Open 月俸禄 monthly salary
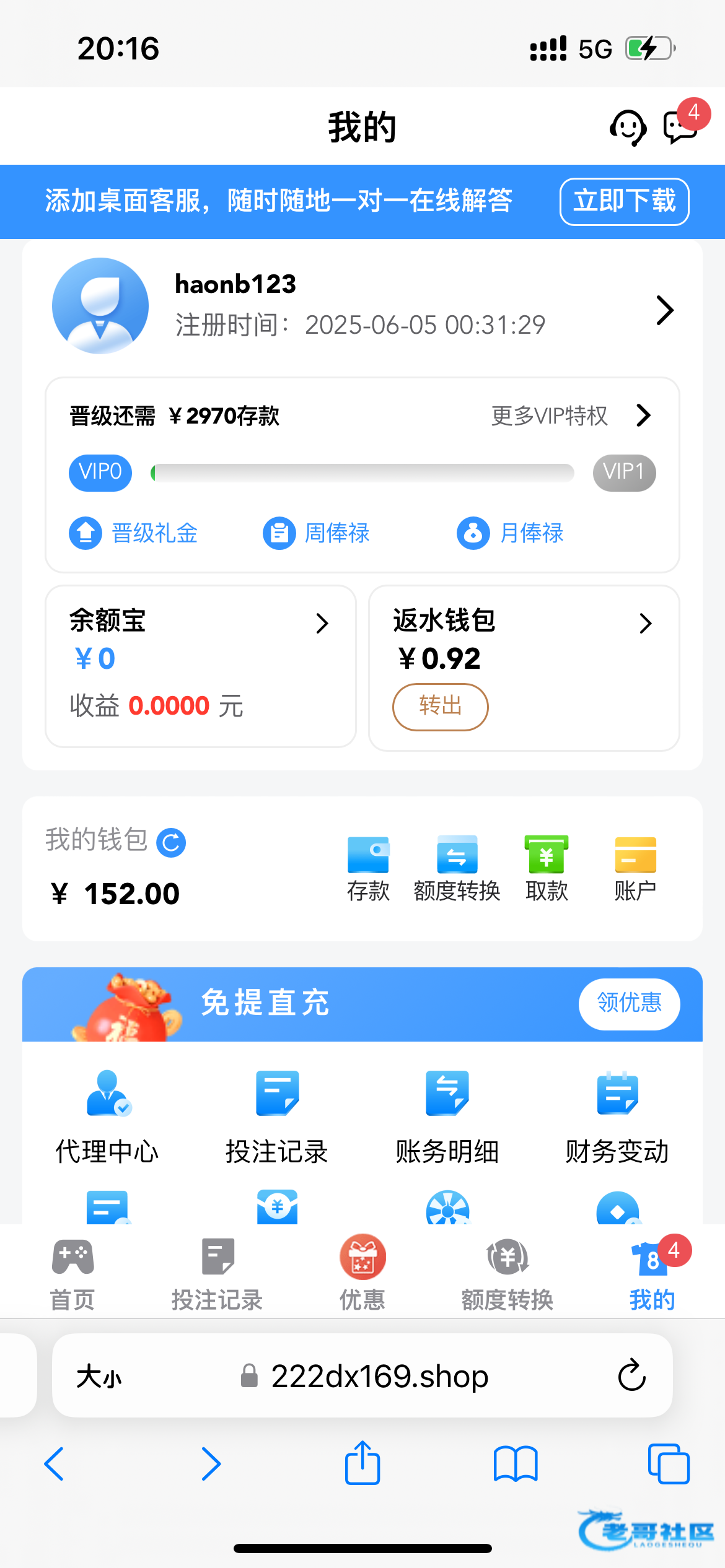This screenshot has height=1568, width=725. pyautogui.click(x=510, y=533)
